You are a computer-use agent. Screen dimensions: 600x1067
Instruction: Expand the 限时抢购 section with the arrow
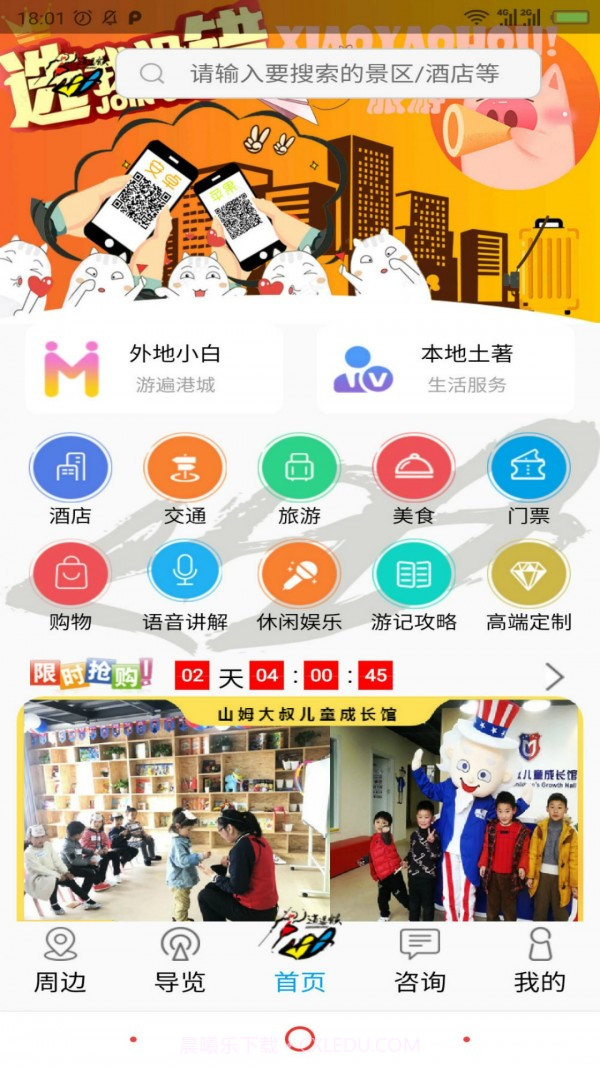pos(555,677)
